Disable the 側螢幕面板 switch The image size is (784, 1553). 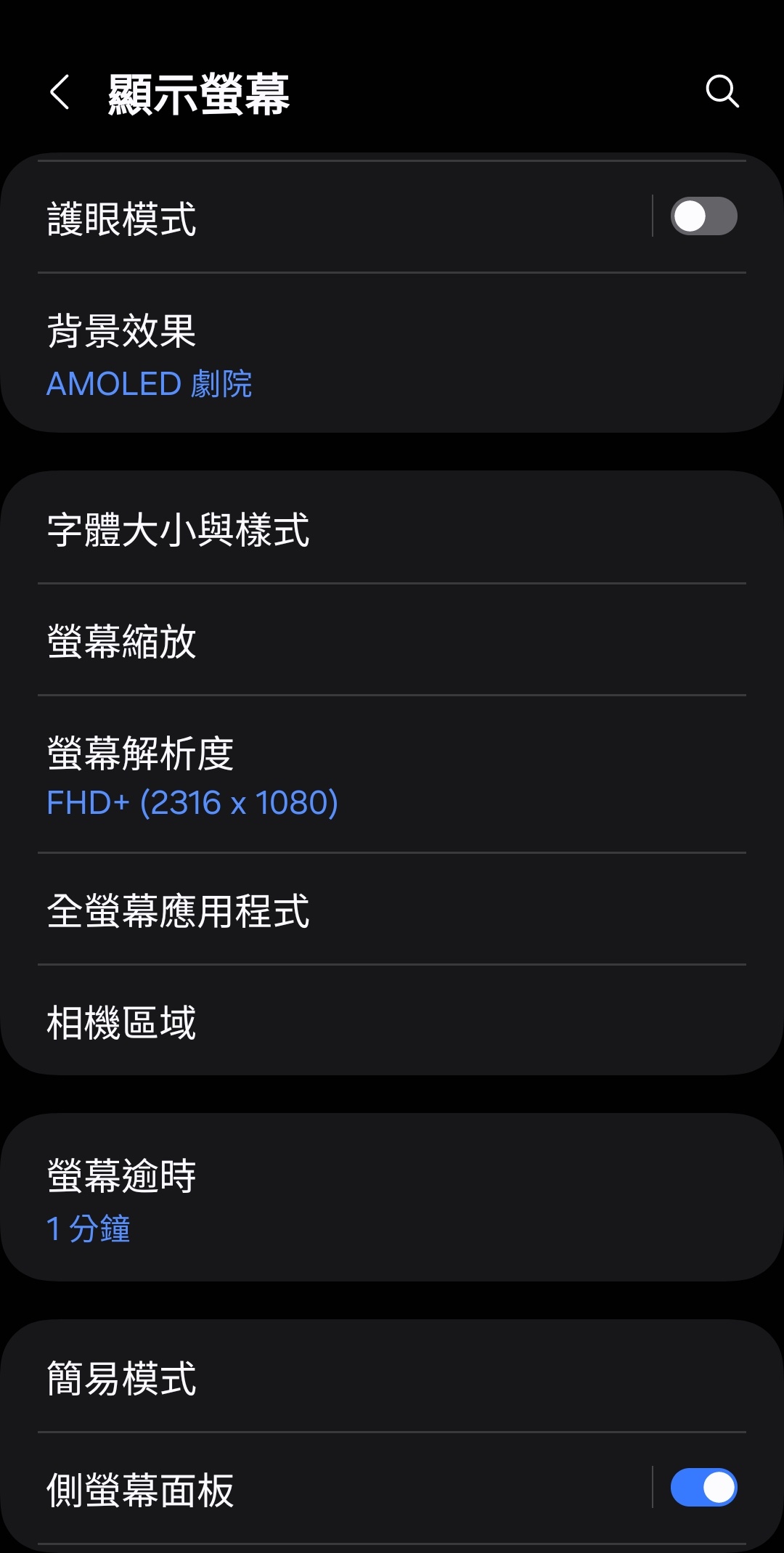[x=703, y=1488]
